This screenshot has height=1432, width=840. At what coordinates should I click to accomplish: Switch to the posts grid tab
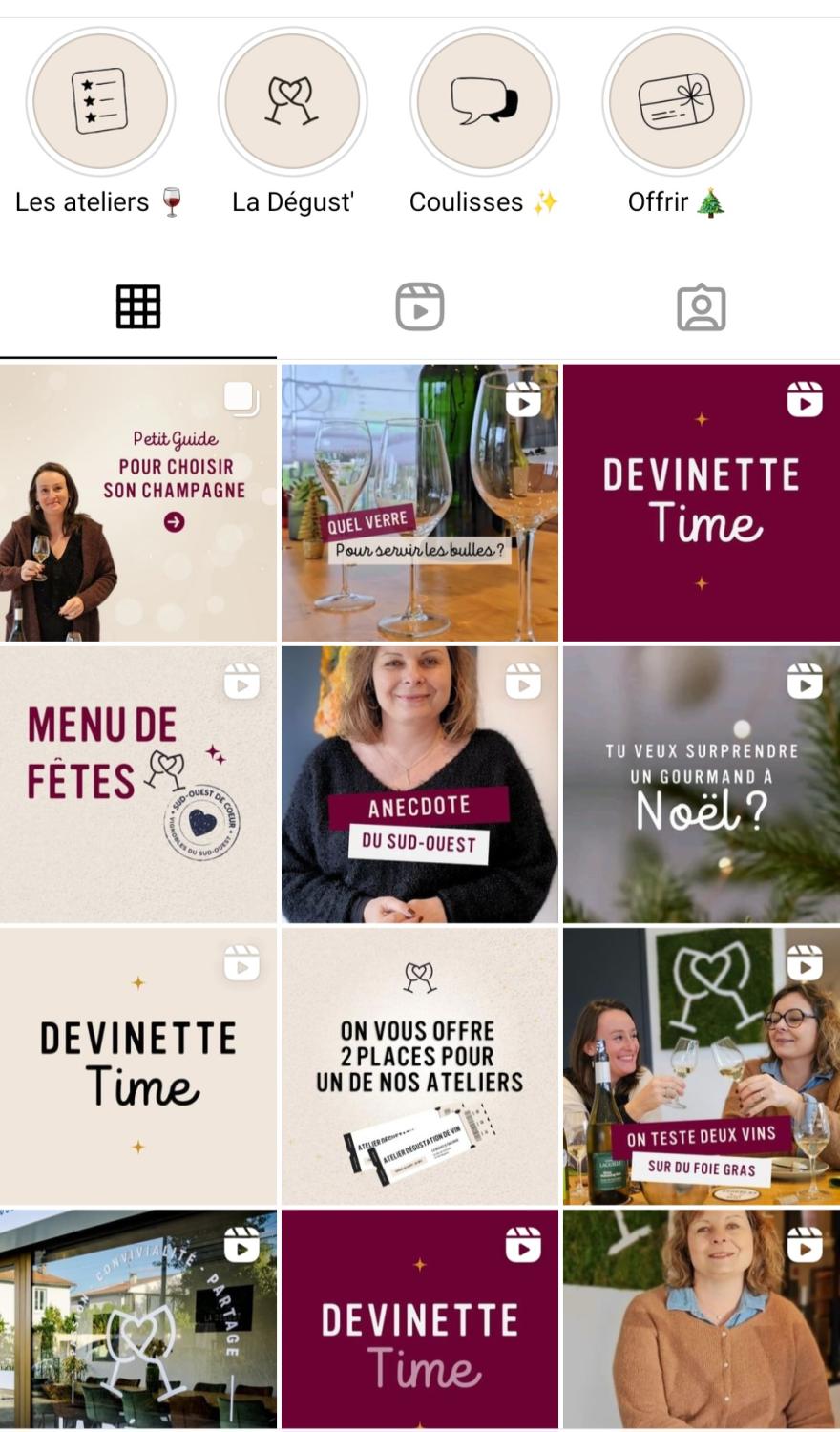[138, 307]
